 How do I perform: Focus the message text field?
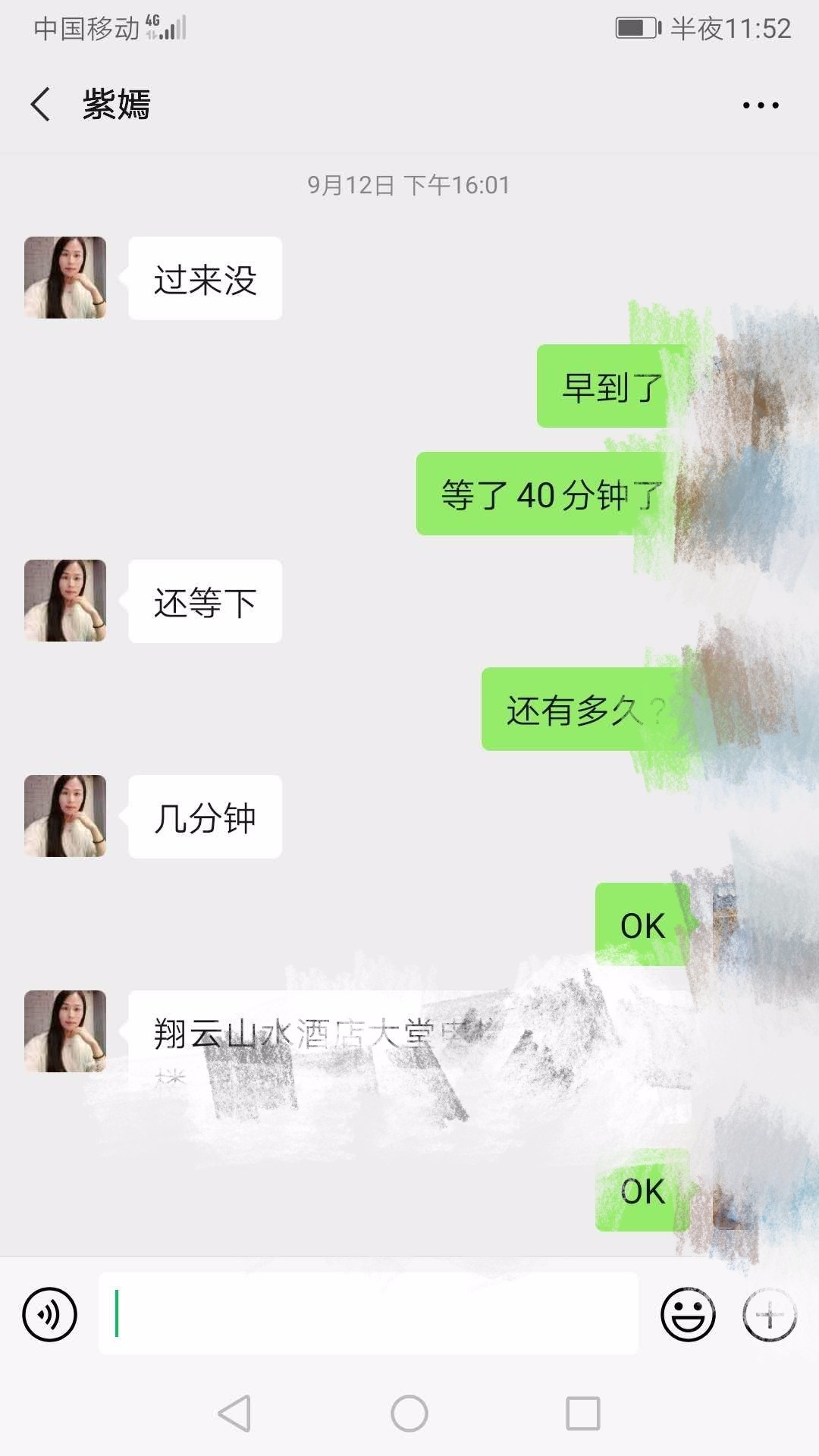click(x=369, y=1314)
